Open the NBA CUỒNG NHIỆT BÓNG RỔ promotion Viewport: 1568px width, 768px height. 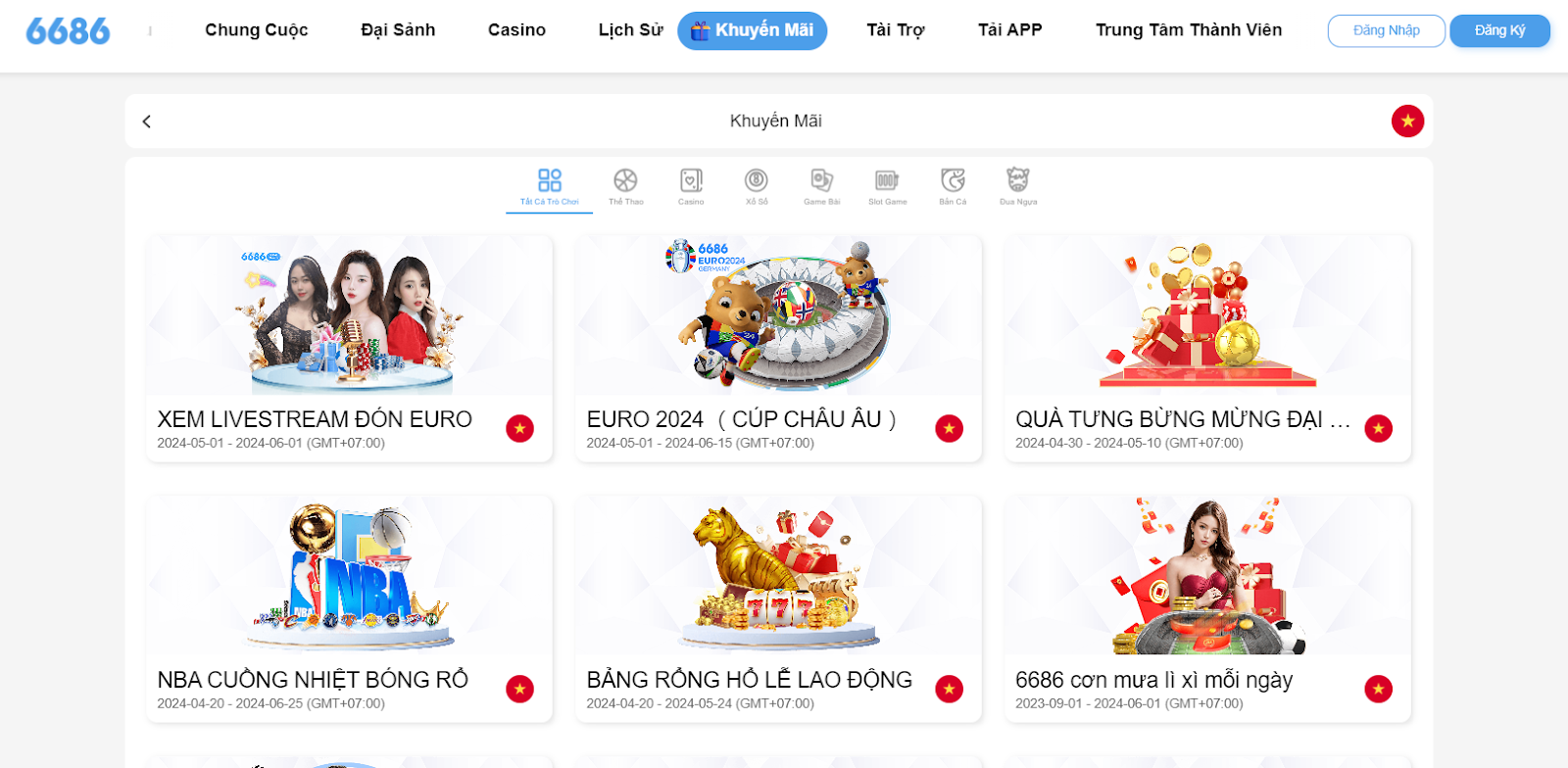tap(349, 608)
